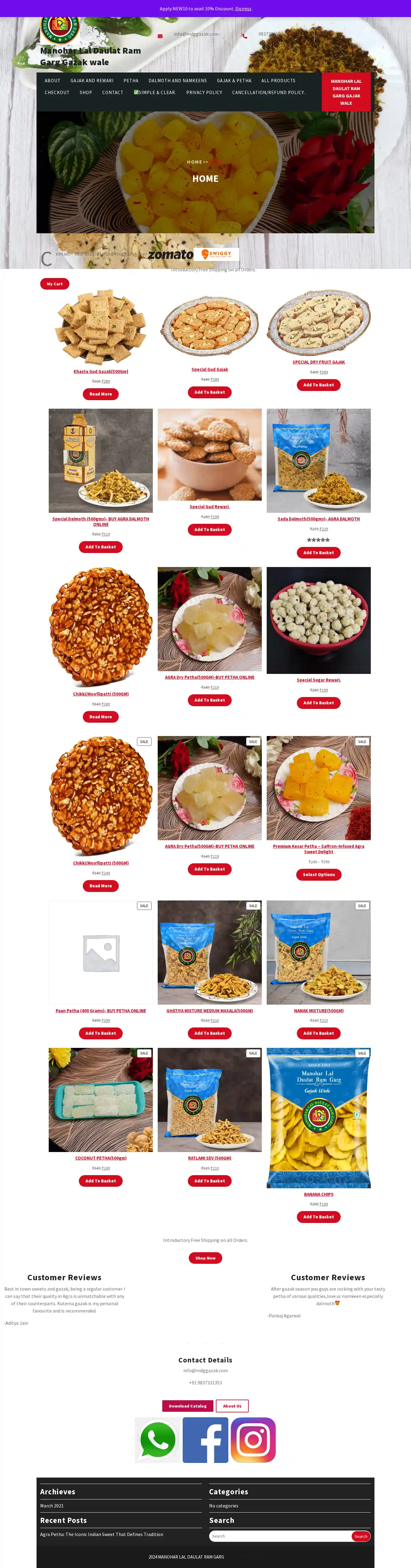
Task: Open the Agra Petha recent post
Action: click(102, 1535)
